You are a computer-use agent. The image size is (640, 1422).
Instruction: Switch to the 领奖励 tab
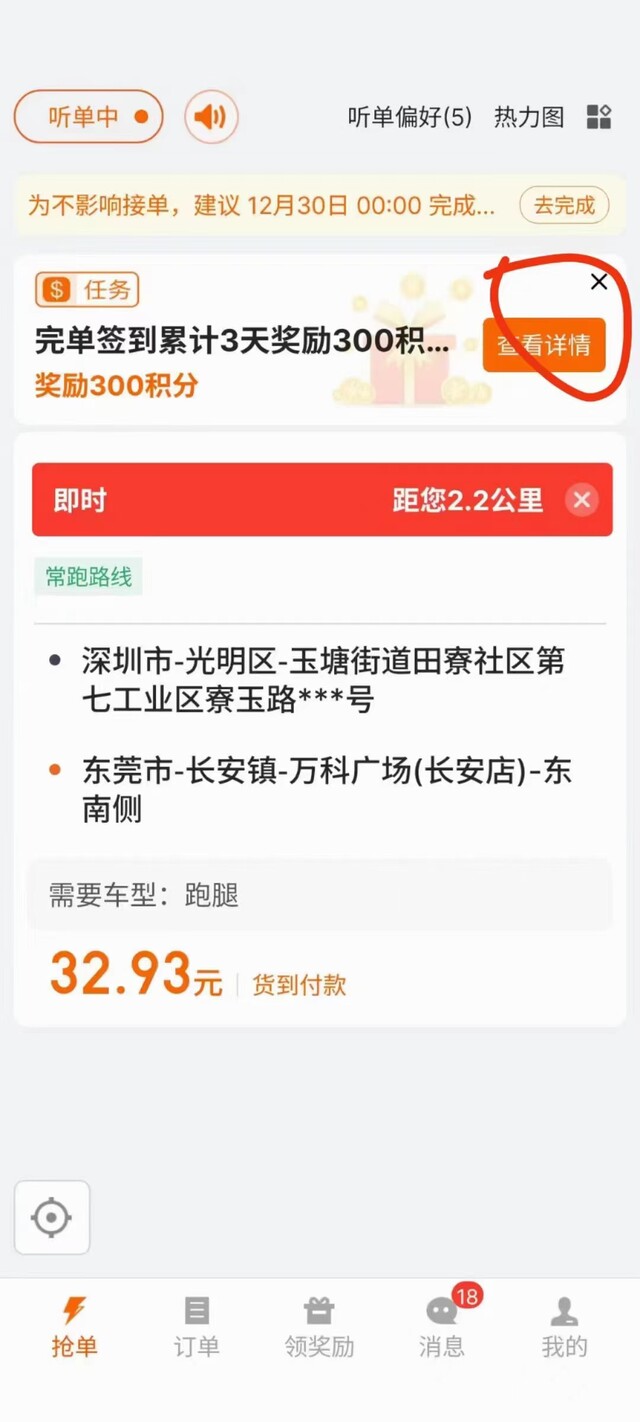(319, 1328)
